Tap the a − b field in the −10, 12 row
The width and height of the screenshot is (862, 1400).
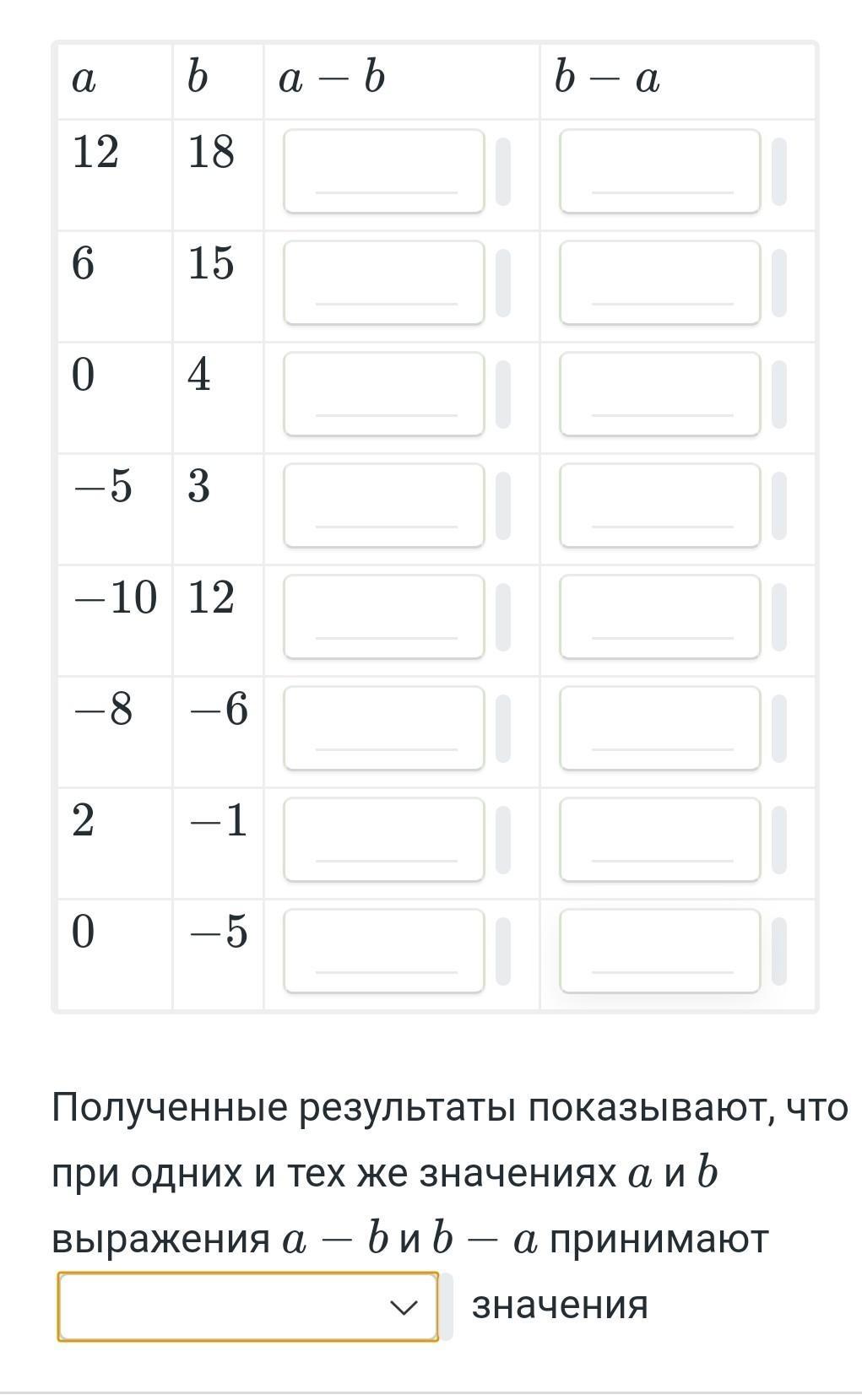tap(384, 617)
